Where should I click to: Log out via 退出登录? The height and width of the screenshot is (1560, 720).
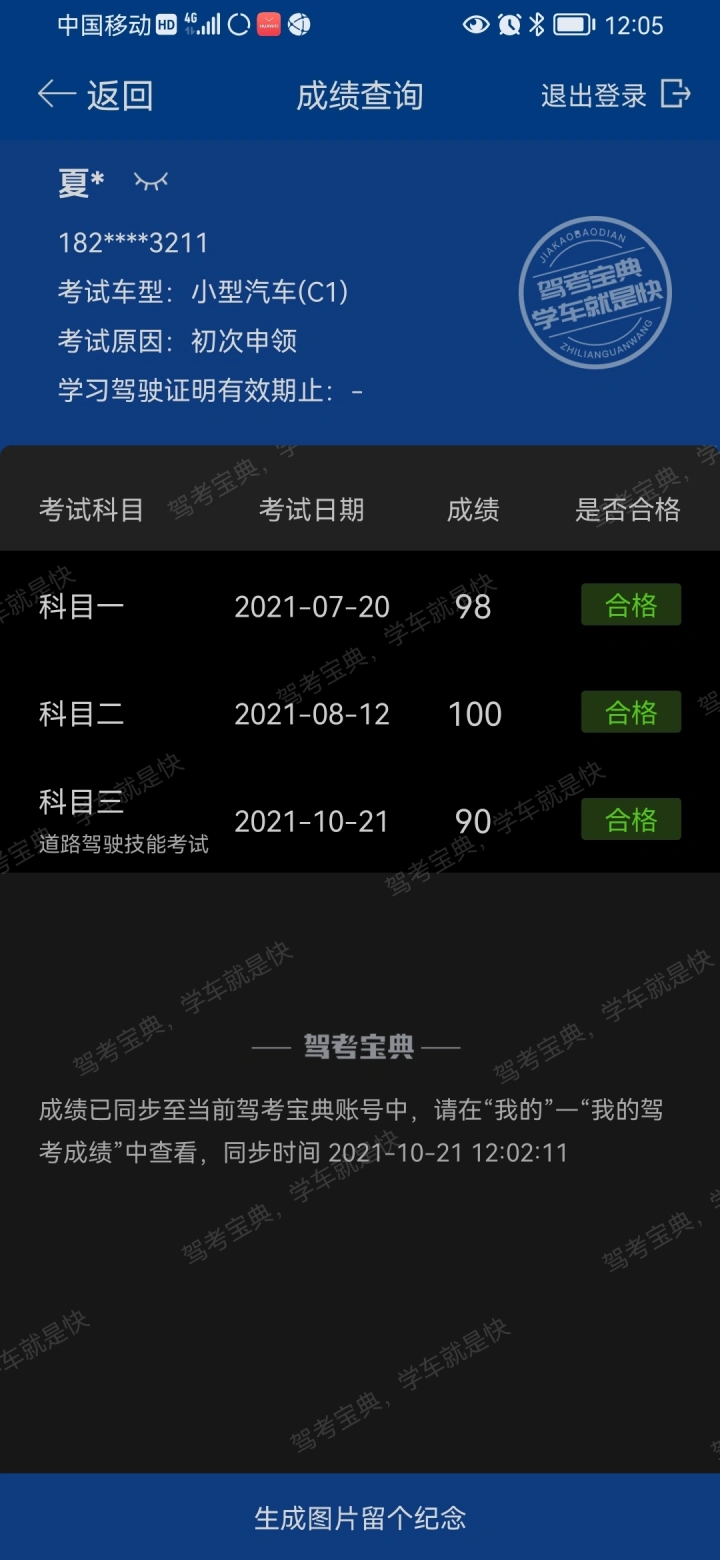coord(616,95)
